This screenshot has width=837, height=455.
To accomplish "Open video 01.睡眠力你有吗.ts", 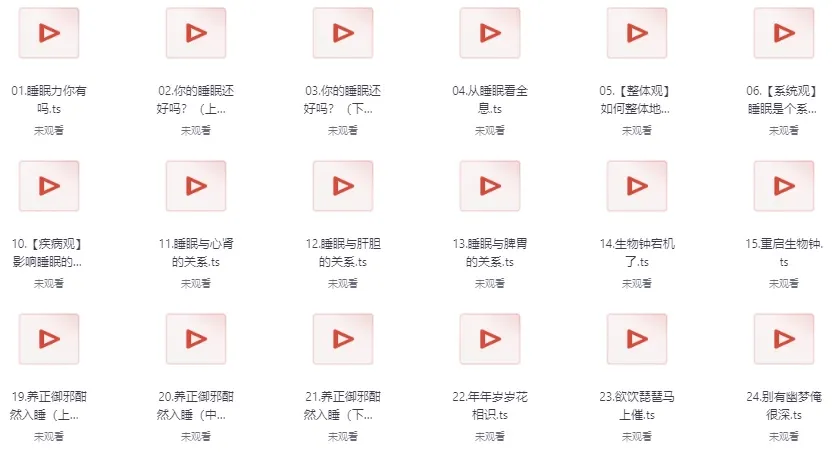I will (x=48, y=33).
